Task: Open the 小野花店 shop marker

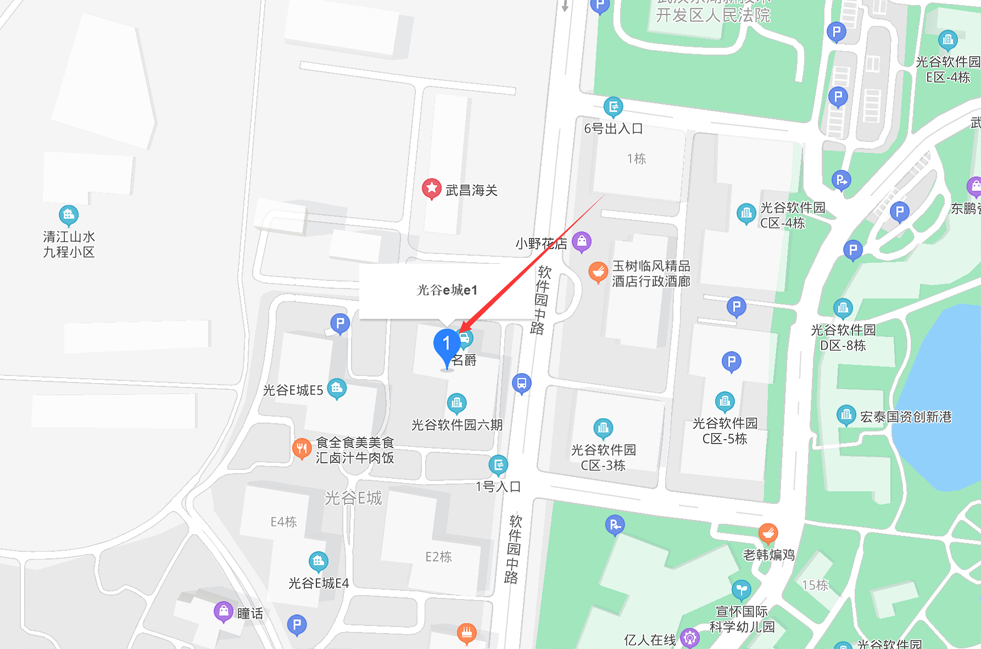Action: 581,241
